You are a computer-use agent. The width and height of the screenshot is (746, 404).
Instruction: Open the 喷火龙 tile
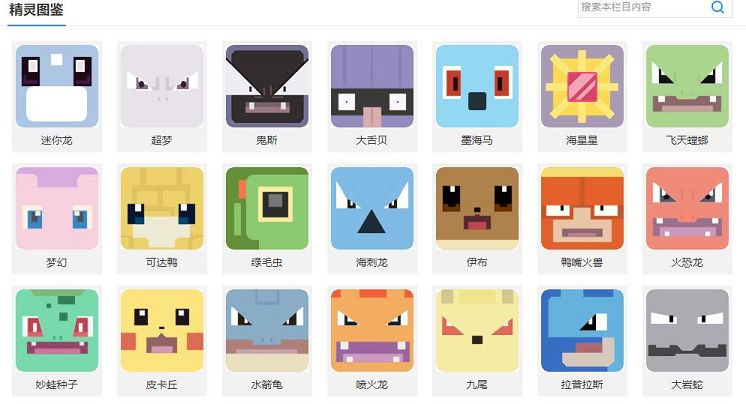click(371, 331)
